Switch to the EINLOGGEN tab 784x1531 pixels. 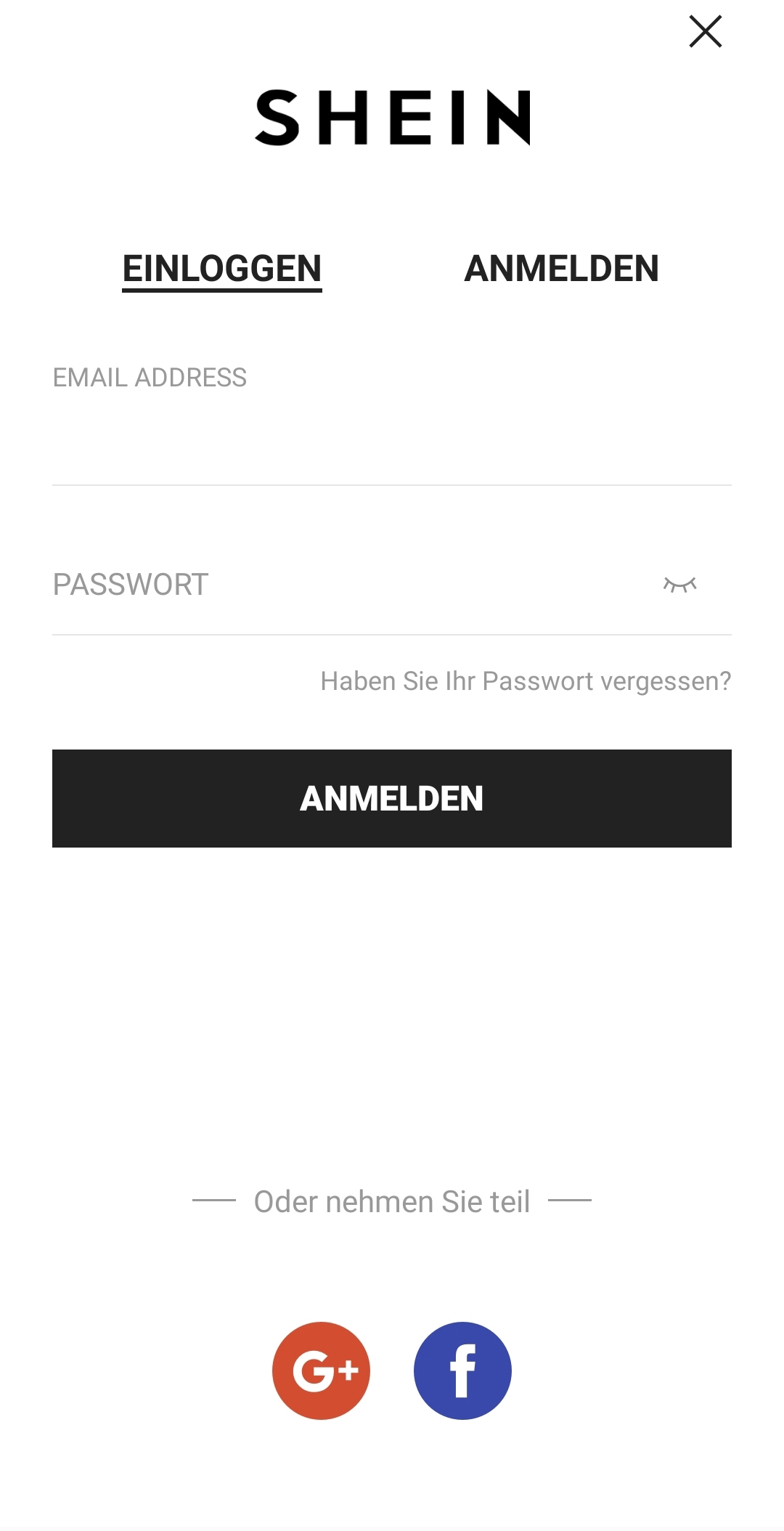[x=221, y=269]
